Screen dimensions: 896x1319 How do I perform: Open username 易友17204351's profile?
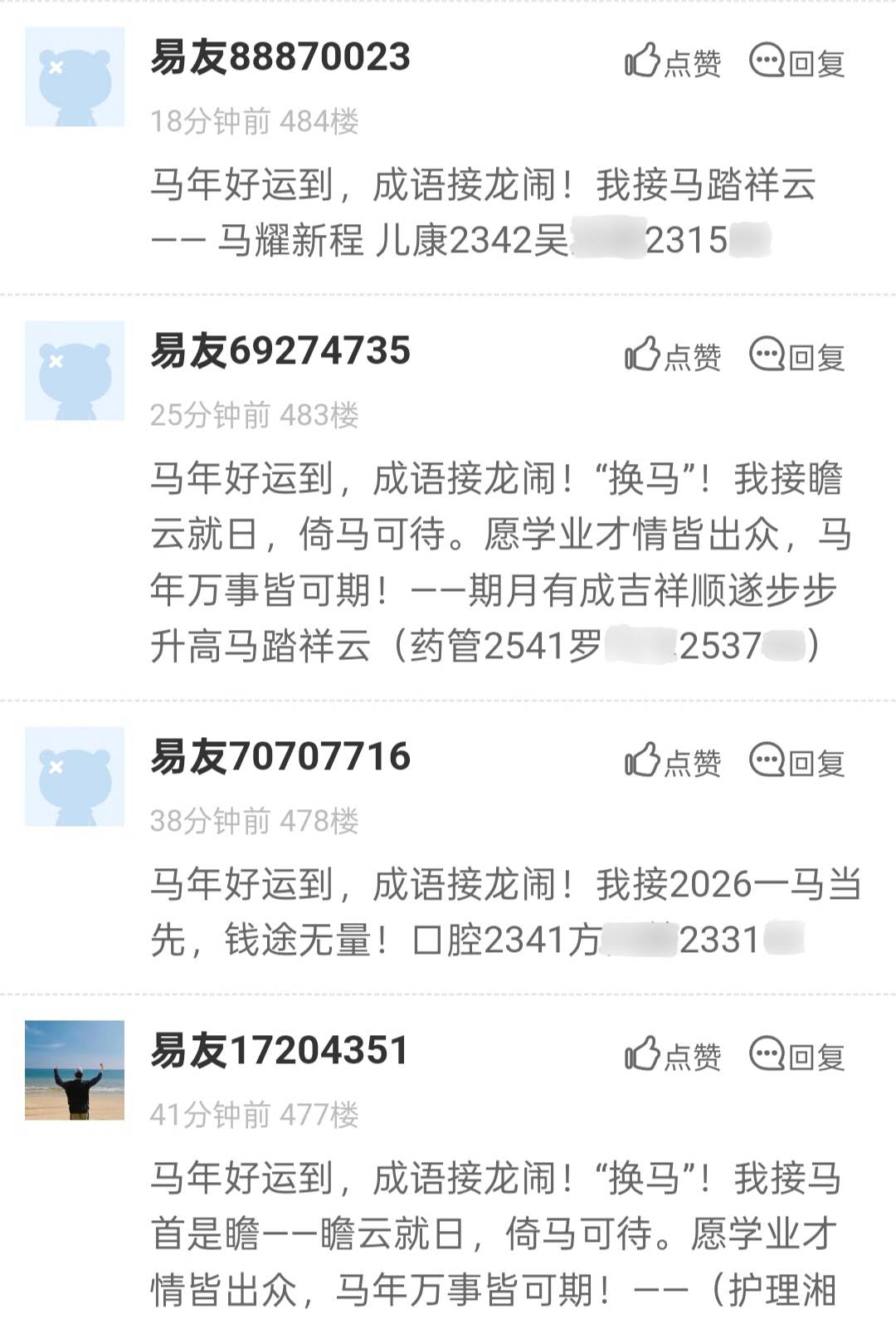[x=279, y=1051]
